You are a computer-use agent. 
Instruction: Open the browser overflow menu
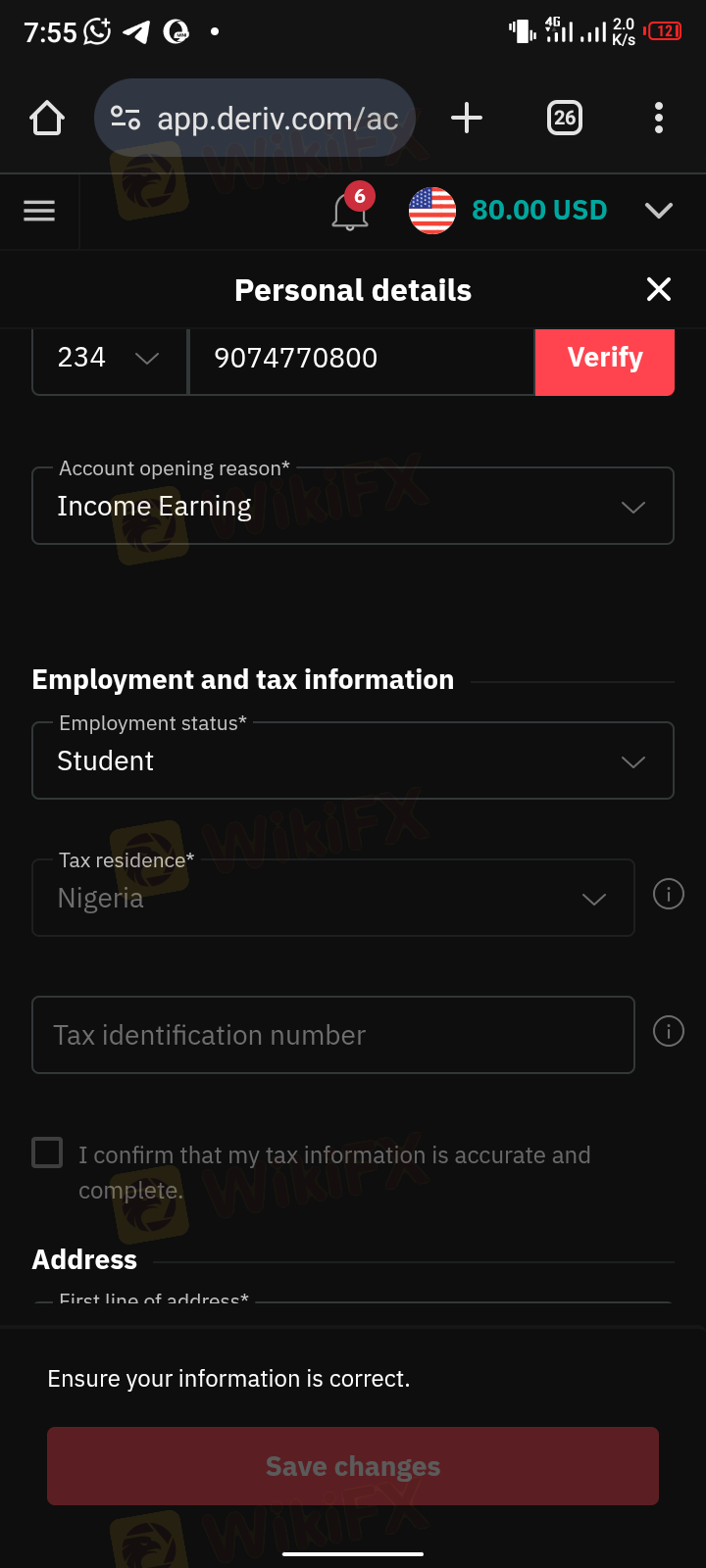pyautogui.click(x=659, y=118)
